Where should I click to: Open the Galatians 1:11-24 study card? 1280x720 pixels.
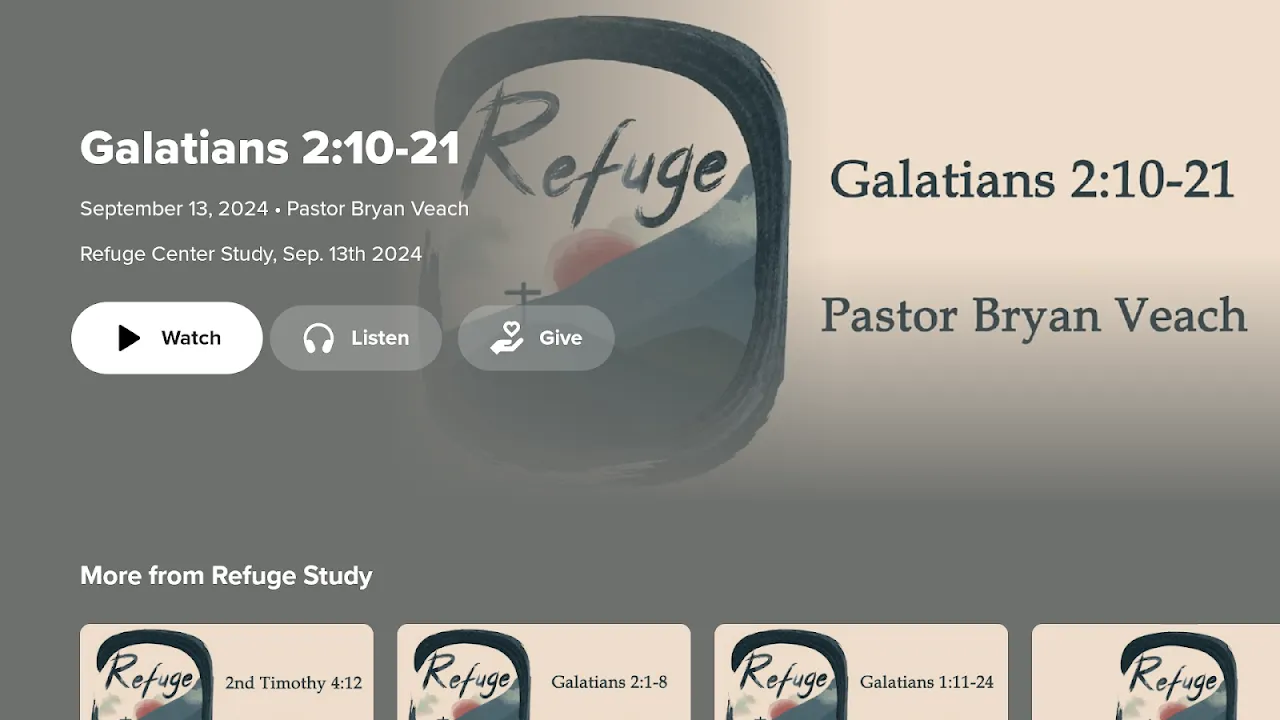(x=861, y=672)
